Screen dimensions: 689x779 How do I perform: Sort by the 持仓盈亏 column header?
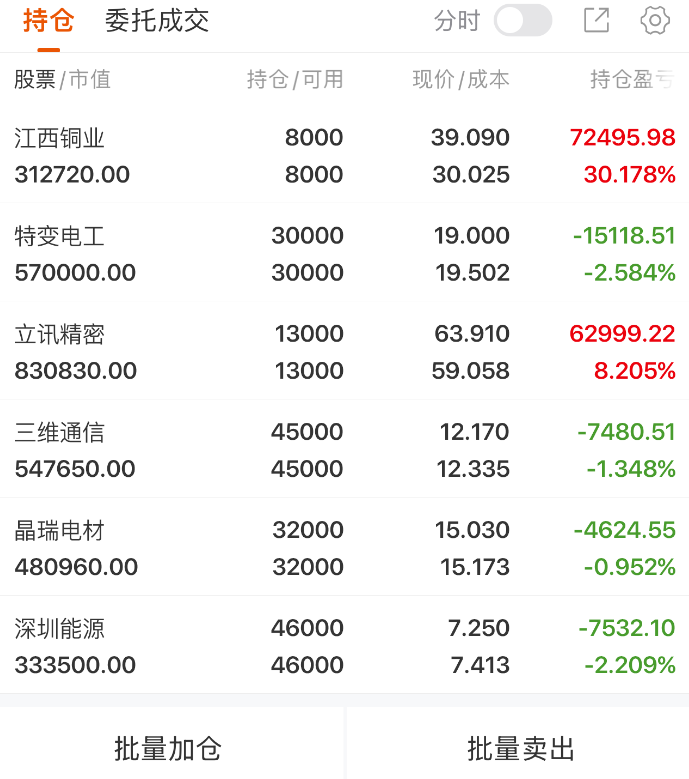pyautogui.click(x=631, y=80)
